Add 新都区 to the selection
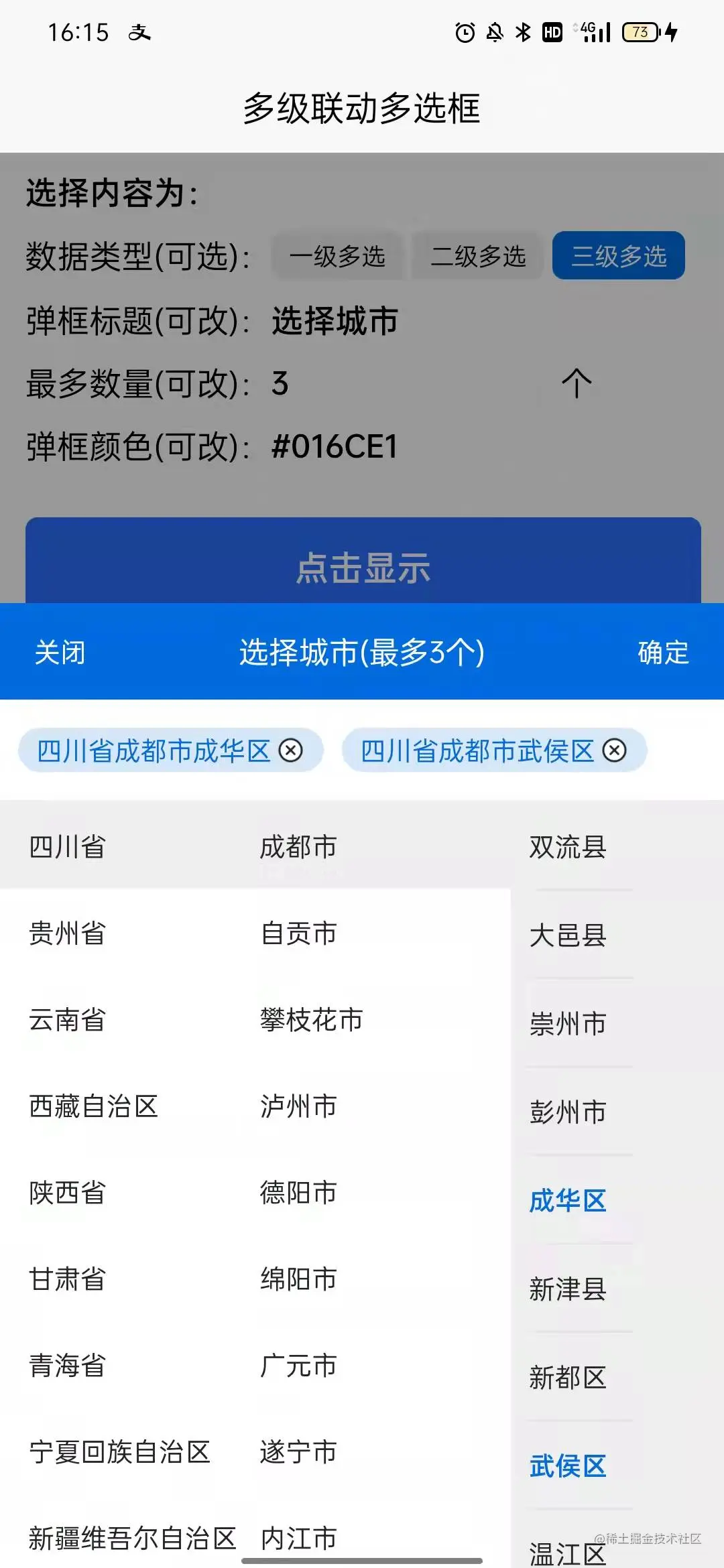The width and height of the screenshot is (724, 1568). pos(567,1378)
